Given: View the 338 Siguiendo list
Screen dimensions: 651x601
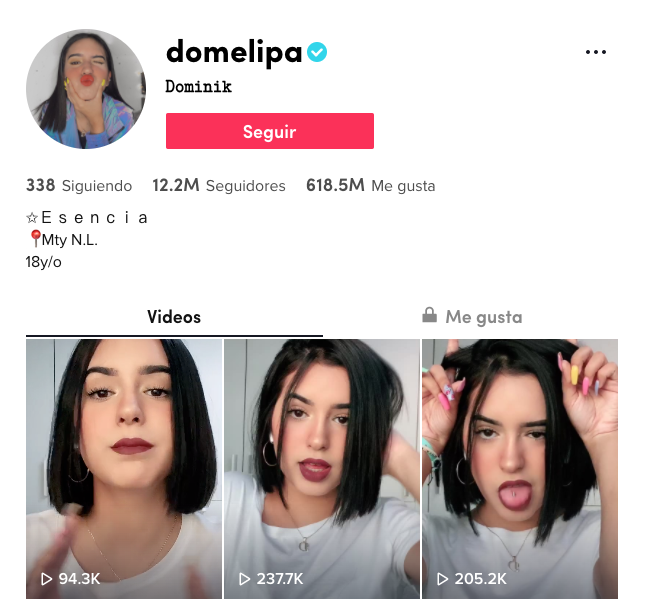Looking at the screenshot, I should click(78, 186).
